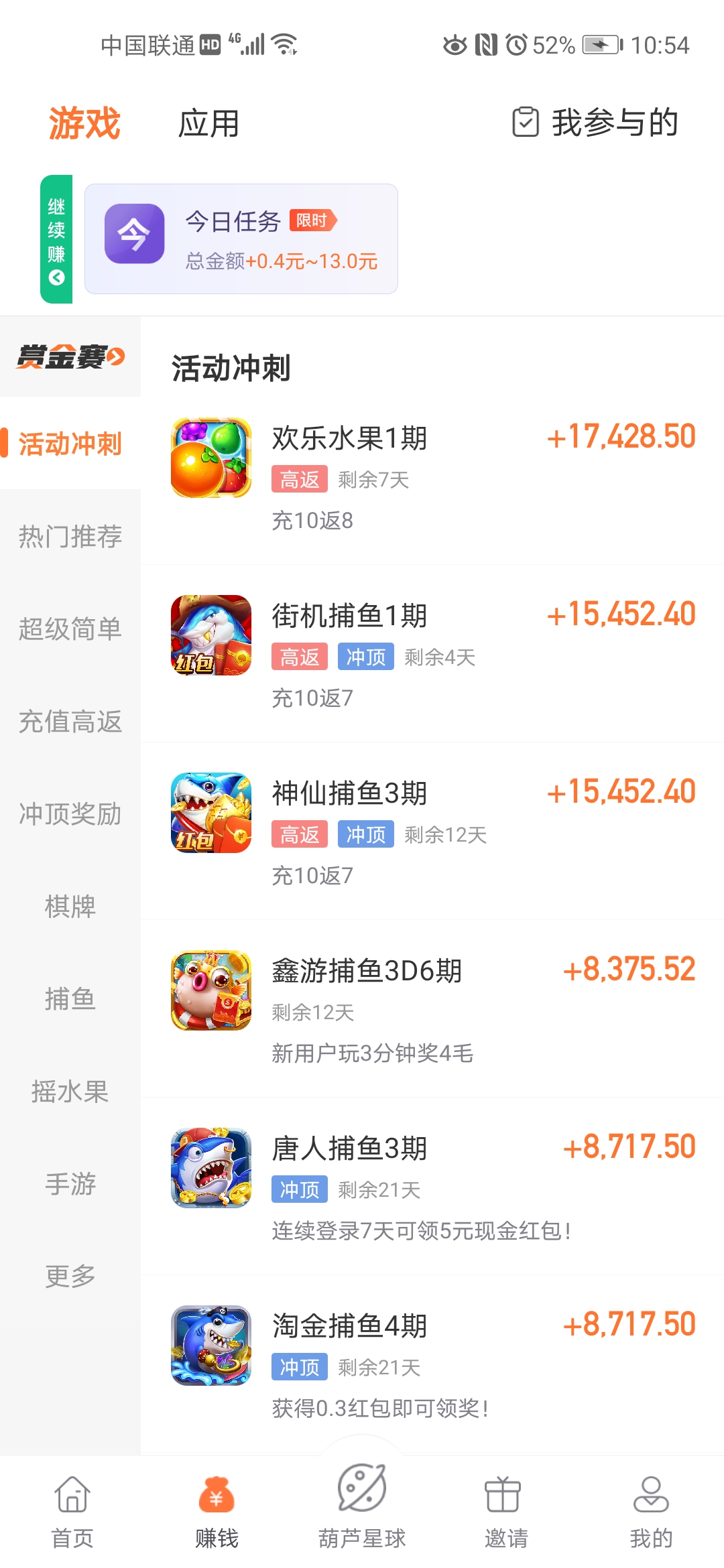Show 更多 categories
This screenshot has height=1568, width=724.
pyautogui.click(x=70, y=1276)
